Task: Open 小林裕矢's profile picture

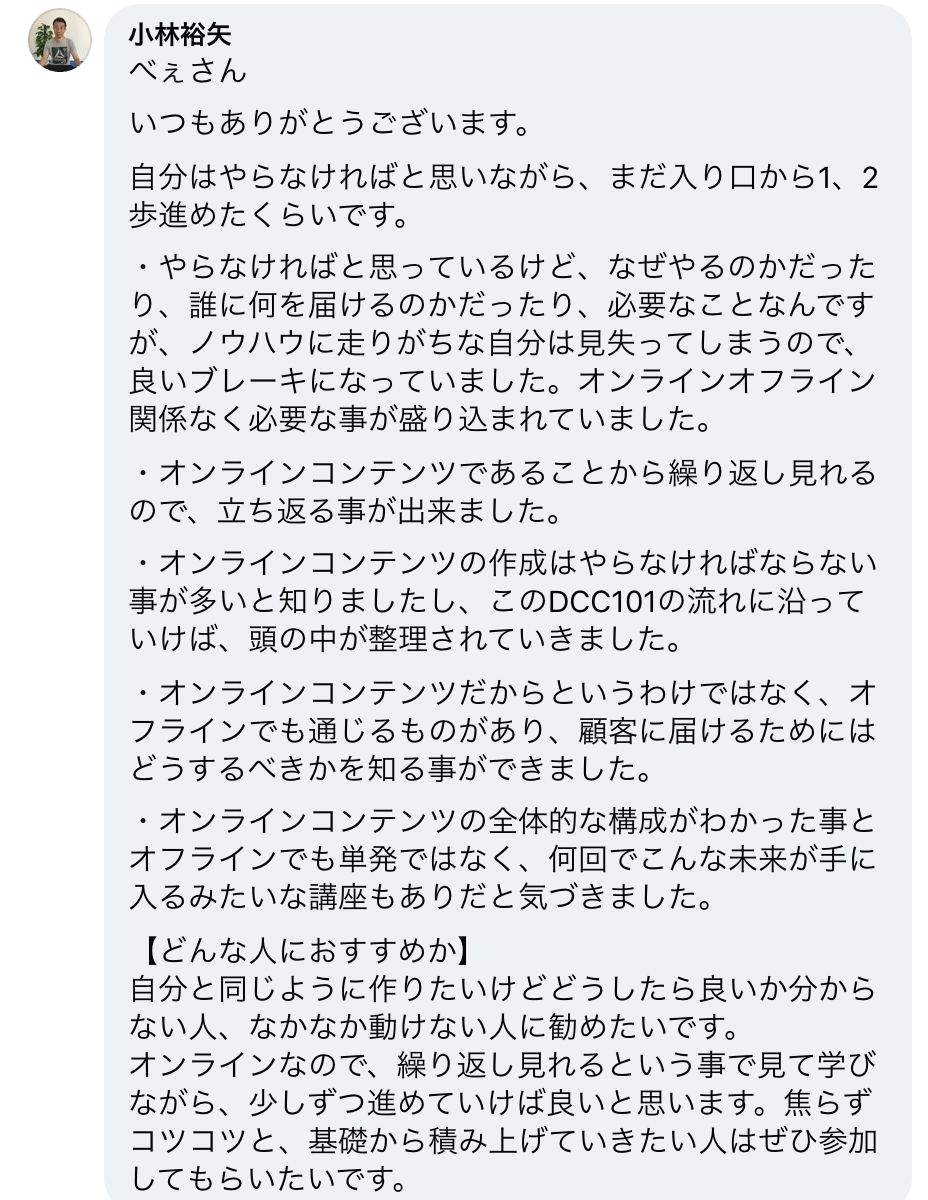Action: tap(59, 40)
